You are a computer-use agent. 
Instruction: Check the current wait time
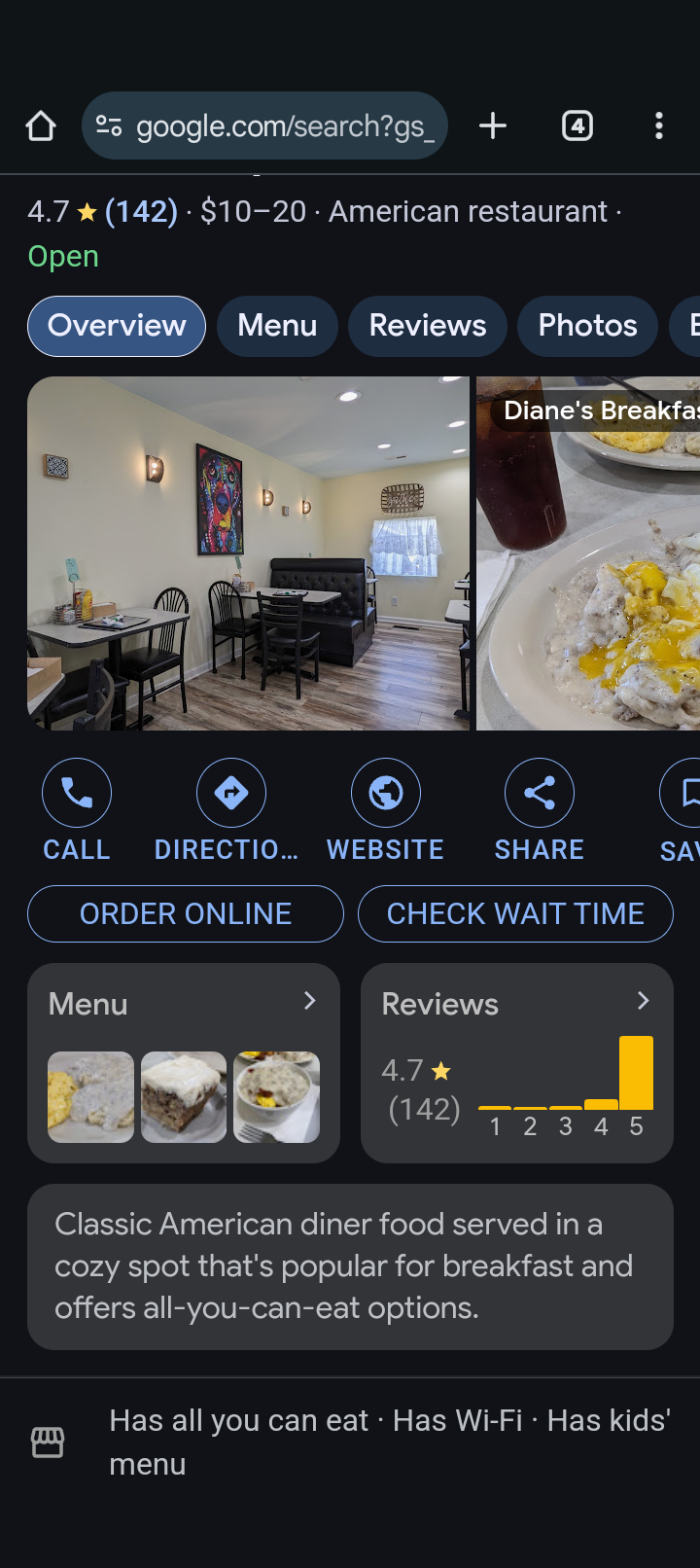coord(515,914)
